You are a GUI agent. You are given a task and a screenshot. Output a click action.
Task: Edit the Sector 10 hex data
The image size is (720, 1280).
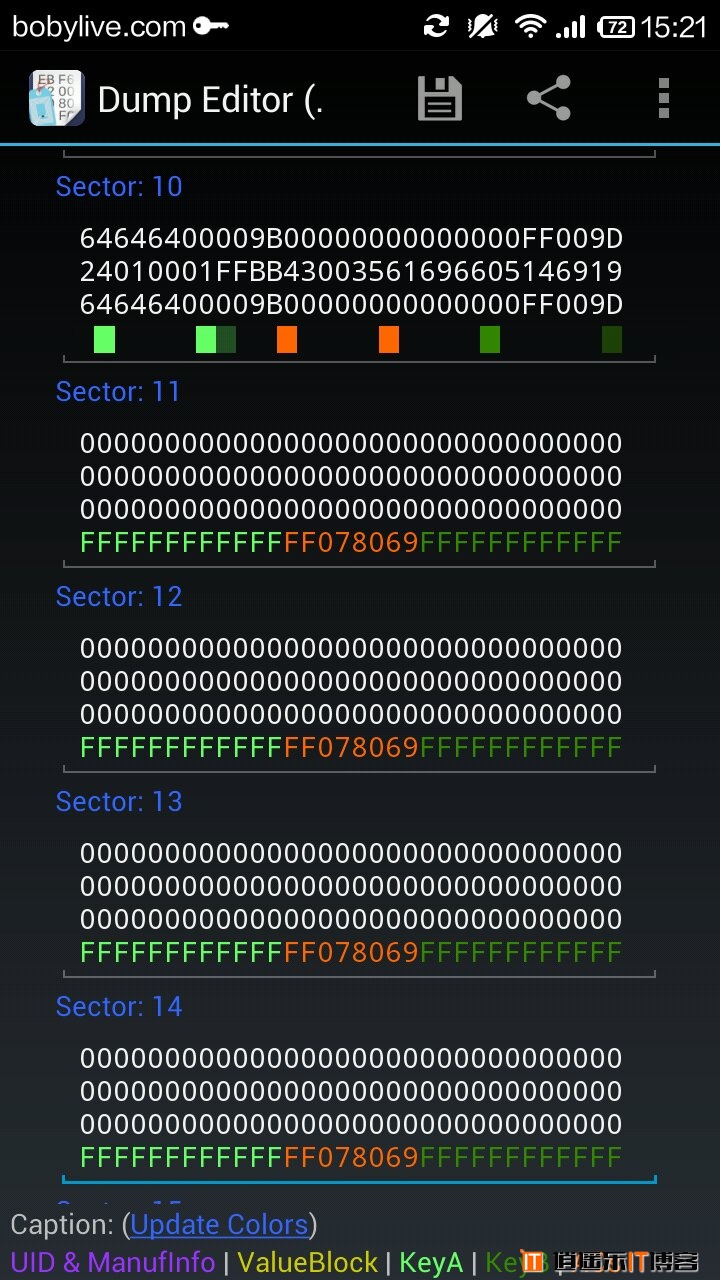pos(351,272)
